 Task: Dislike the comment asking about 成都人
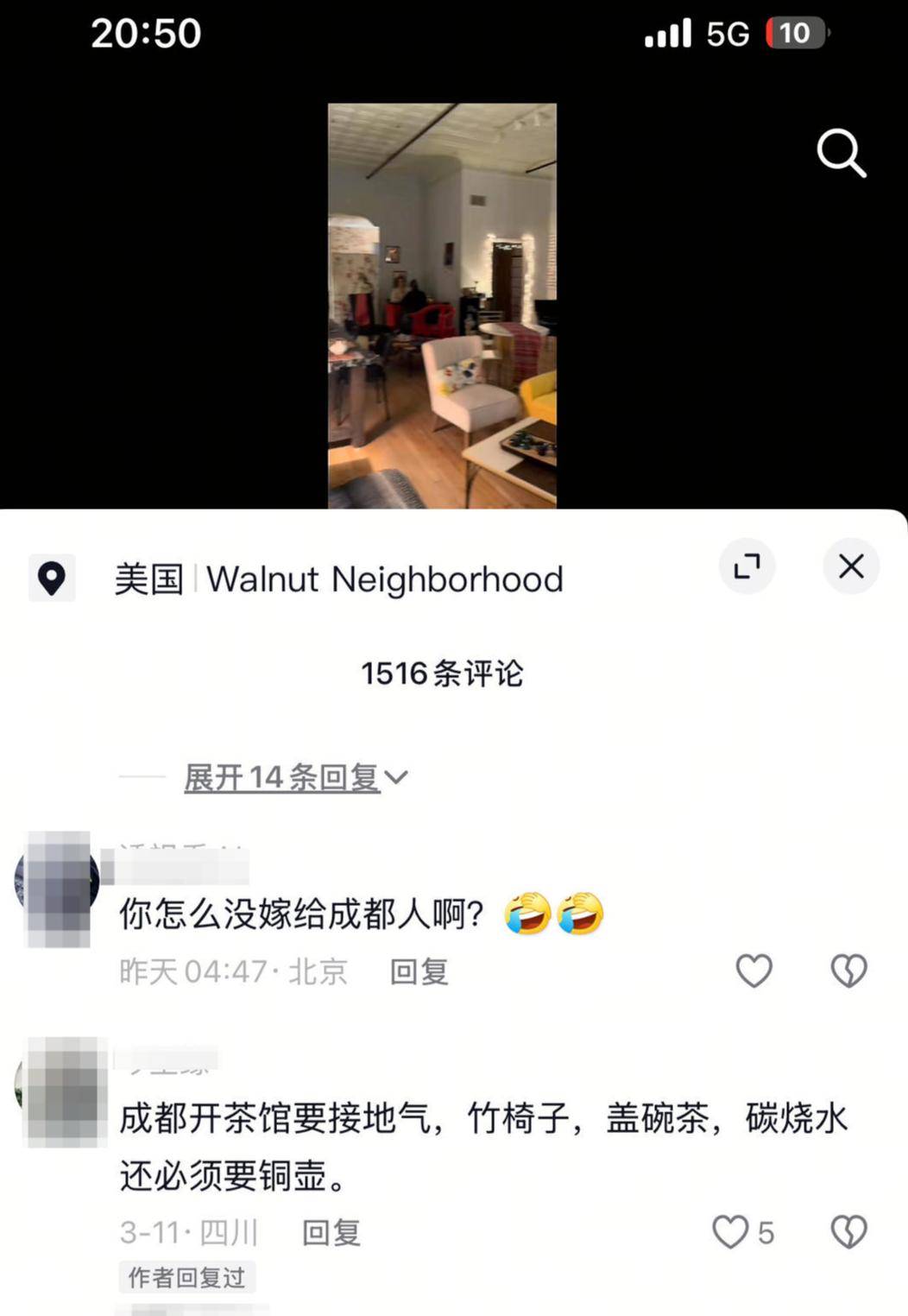848,971
